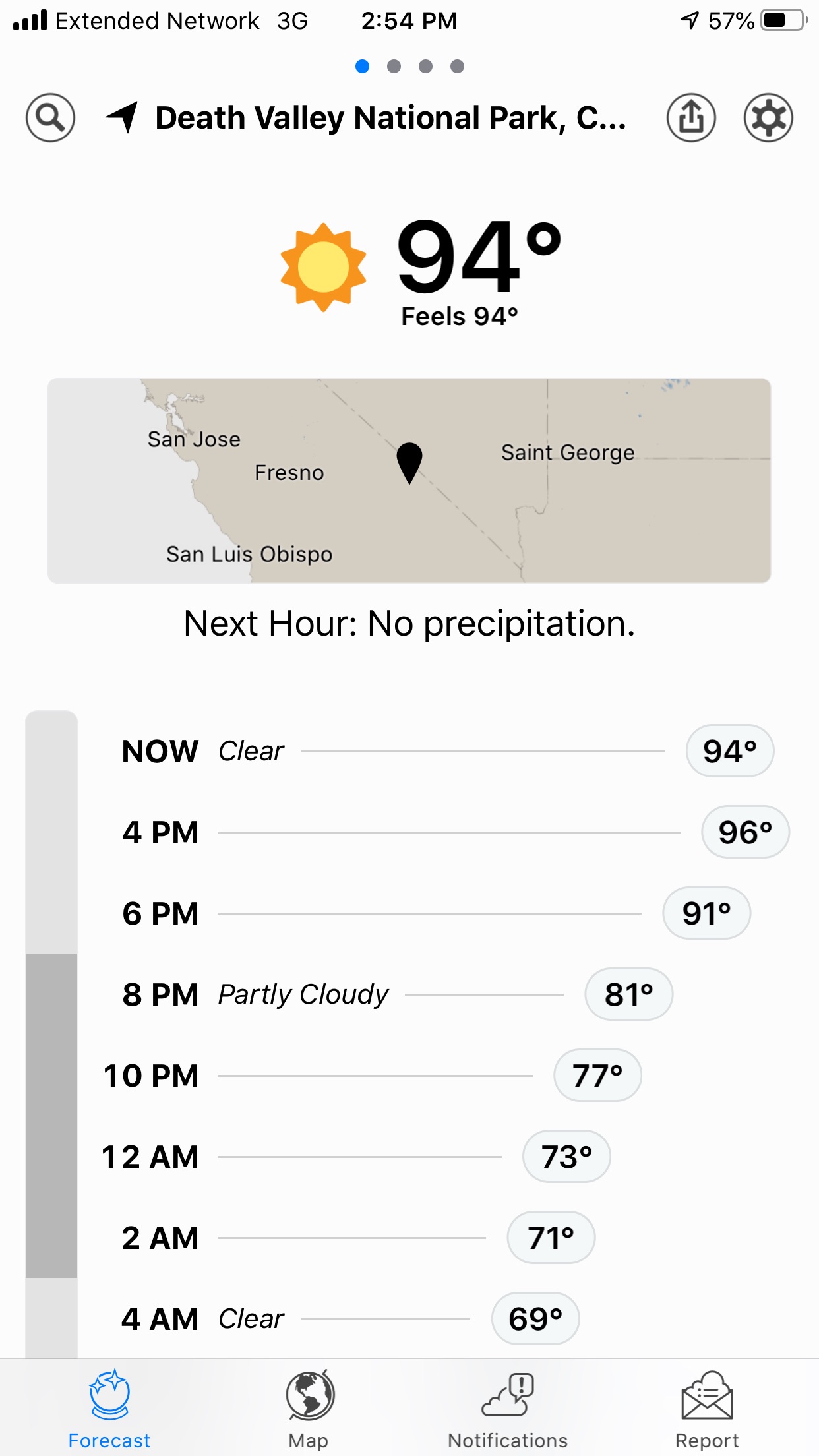Tap the location page indicator dots
Image resolution: width=819 pixels, height=1456 pixels.
click(x=409, y=66)
